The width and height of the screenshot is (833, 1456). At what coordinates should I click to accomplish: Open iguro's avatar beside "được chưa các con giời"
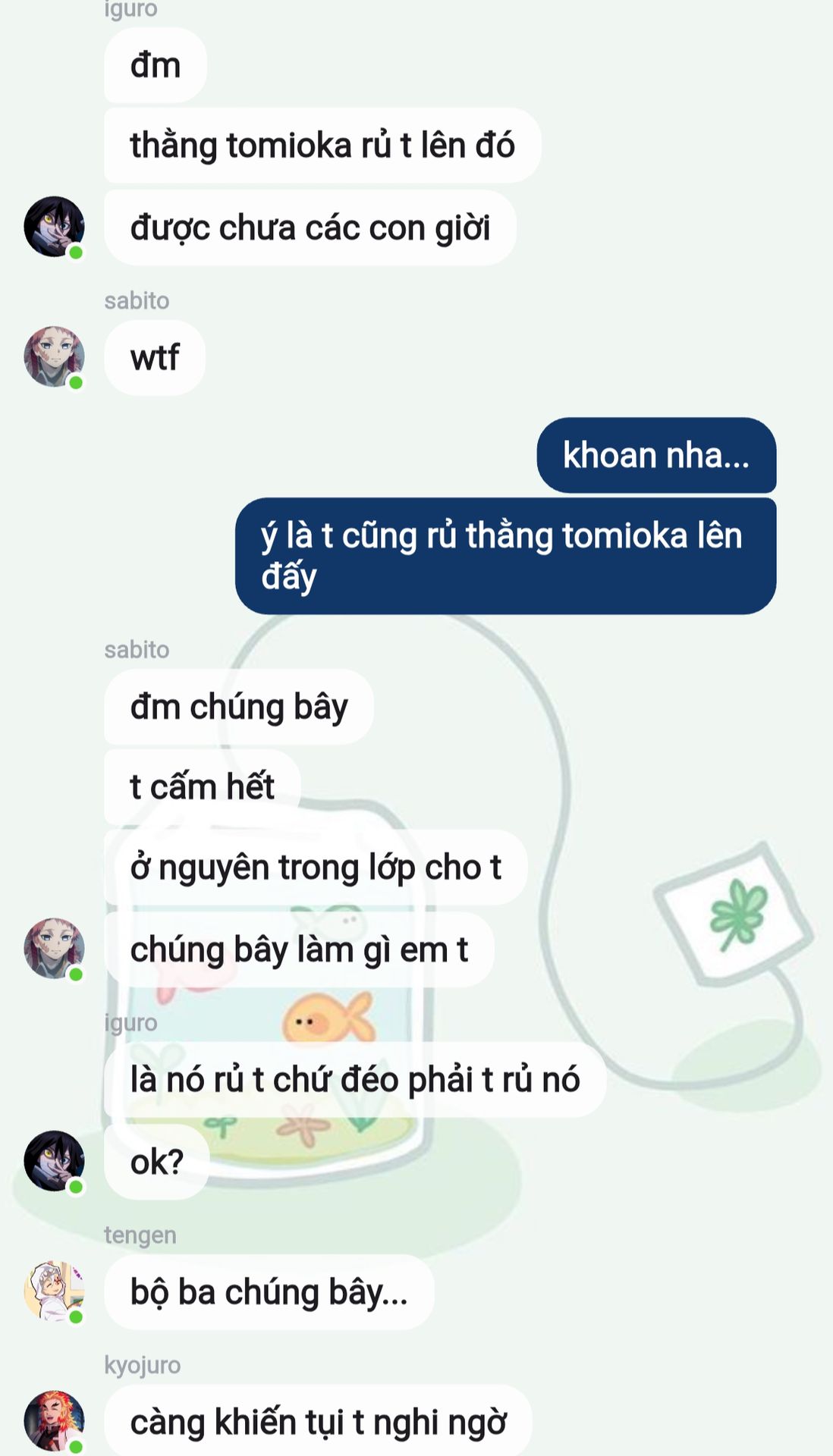53,227
